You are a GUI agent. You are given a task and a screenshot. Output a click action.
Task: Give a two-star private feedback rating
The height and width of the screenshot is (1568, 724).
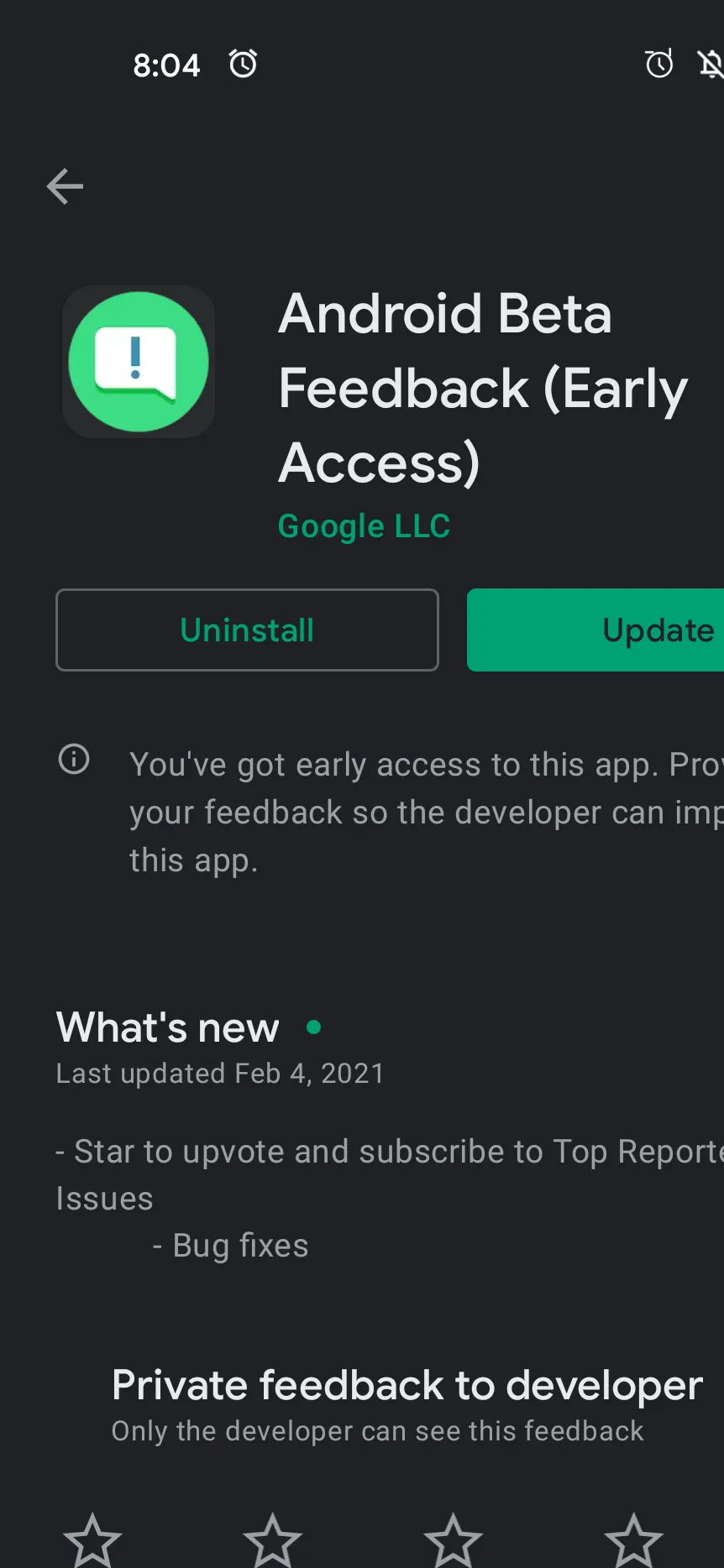[273, 1541]
